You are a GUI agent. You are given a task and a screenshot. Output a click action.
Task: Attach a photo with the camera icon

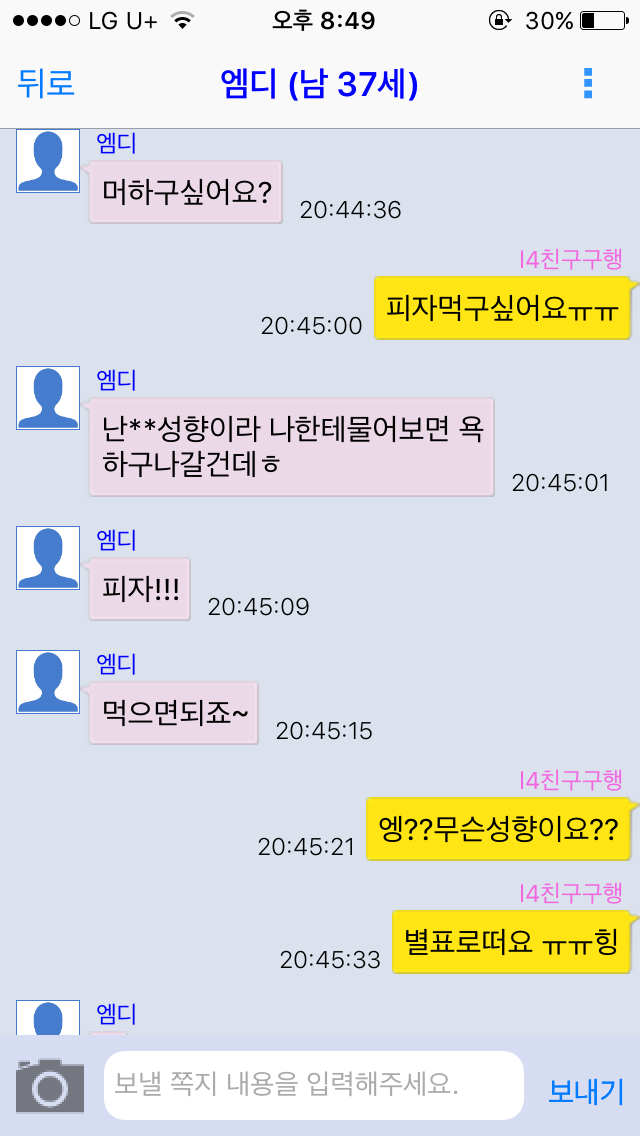point(50,1086)
